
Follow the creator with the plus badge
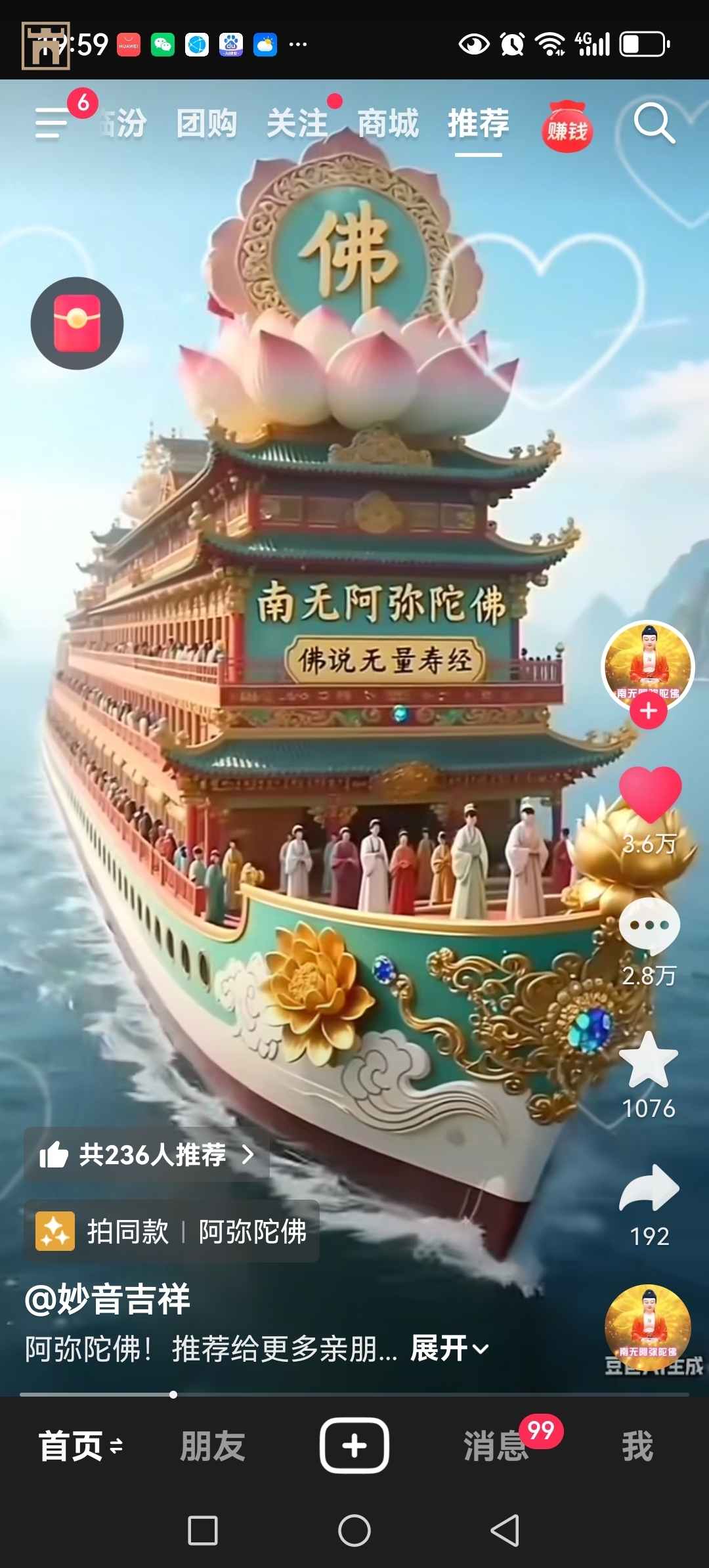[x=649, y=710]
